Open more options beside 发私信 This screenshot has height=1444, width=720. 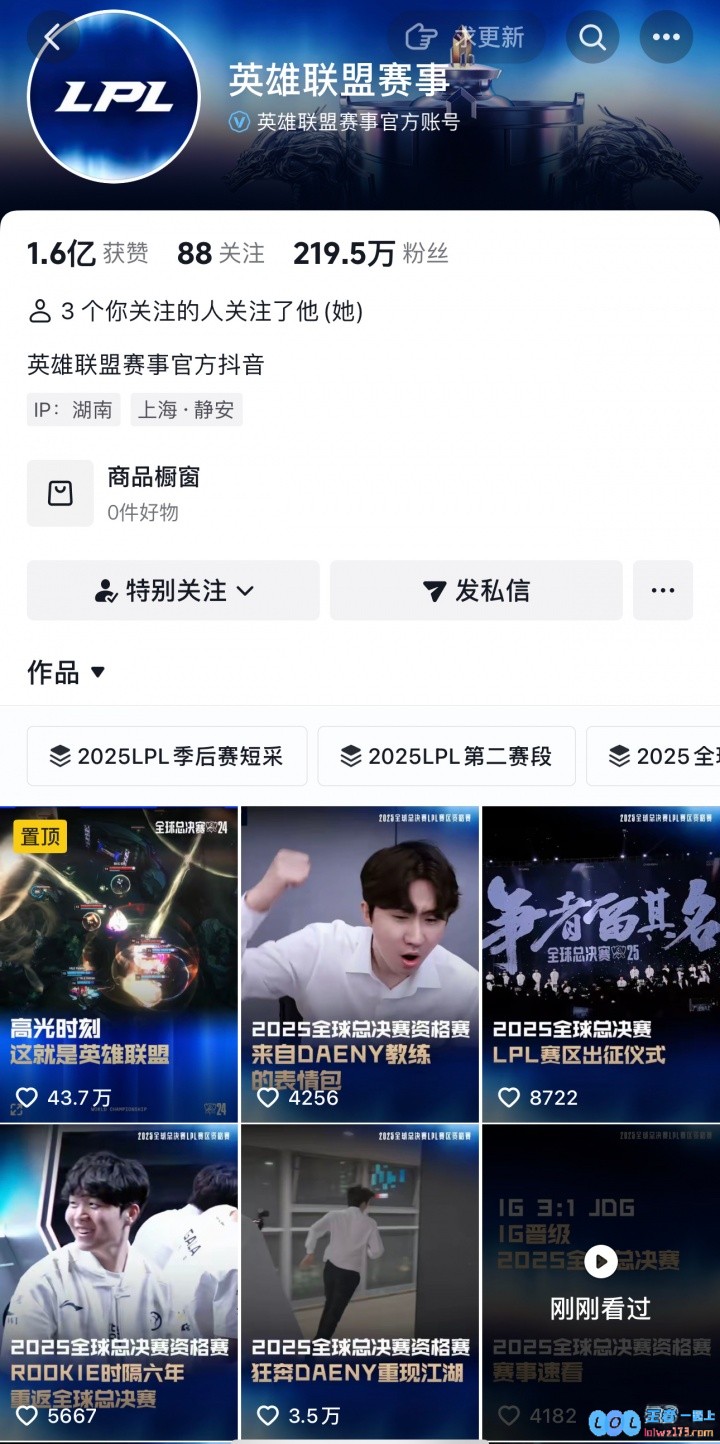pos(663,591)
